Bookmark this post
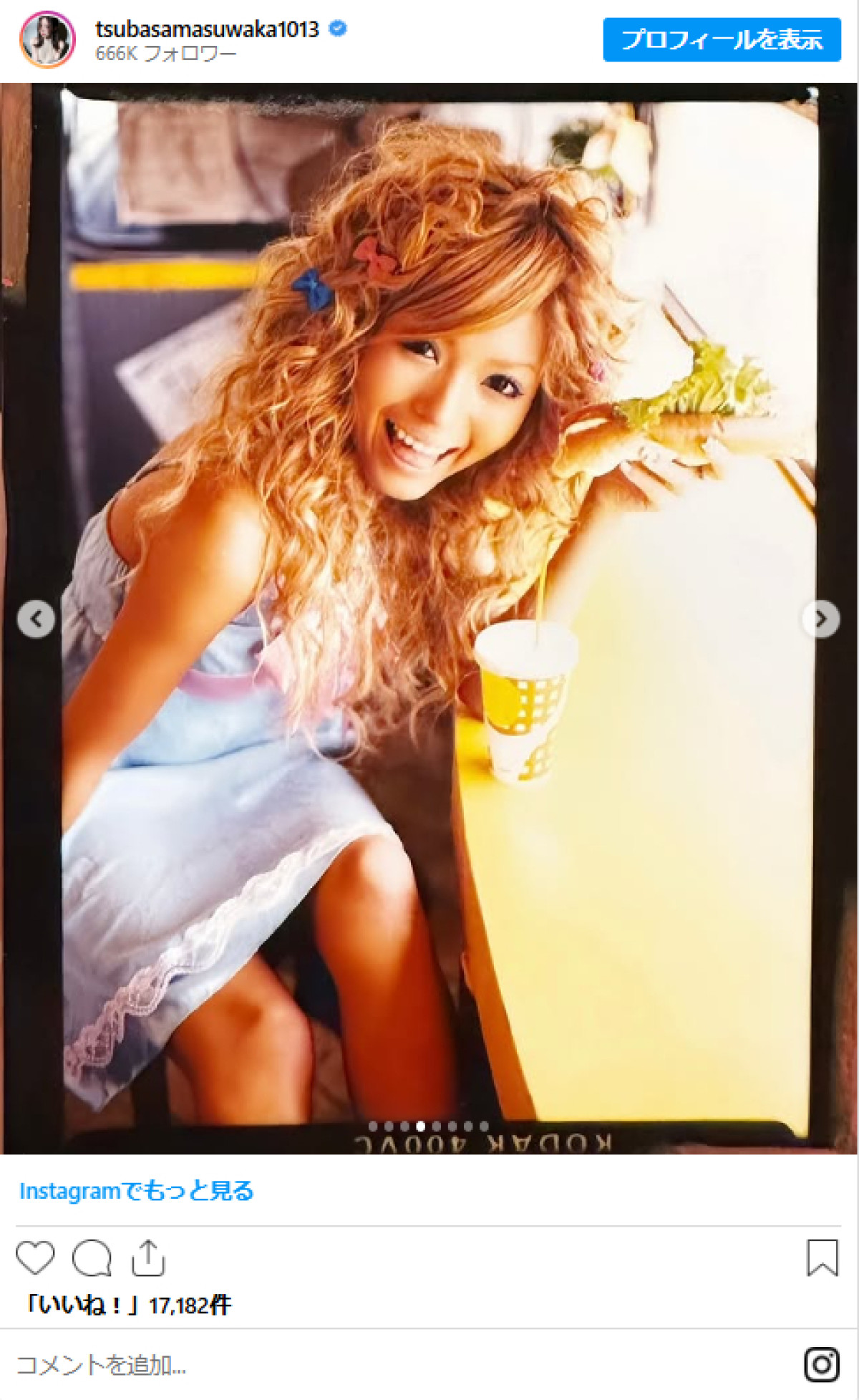859x1400 pixels. [822, 1258]
